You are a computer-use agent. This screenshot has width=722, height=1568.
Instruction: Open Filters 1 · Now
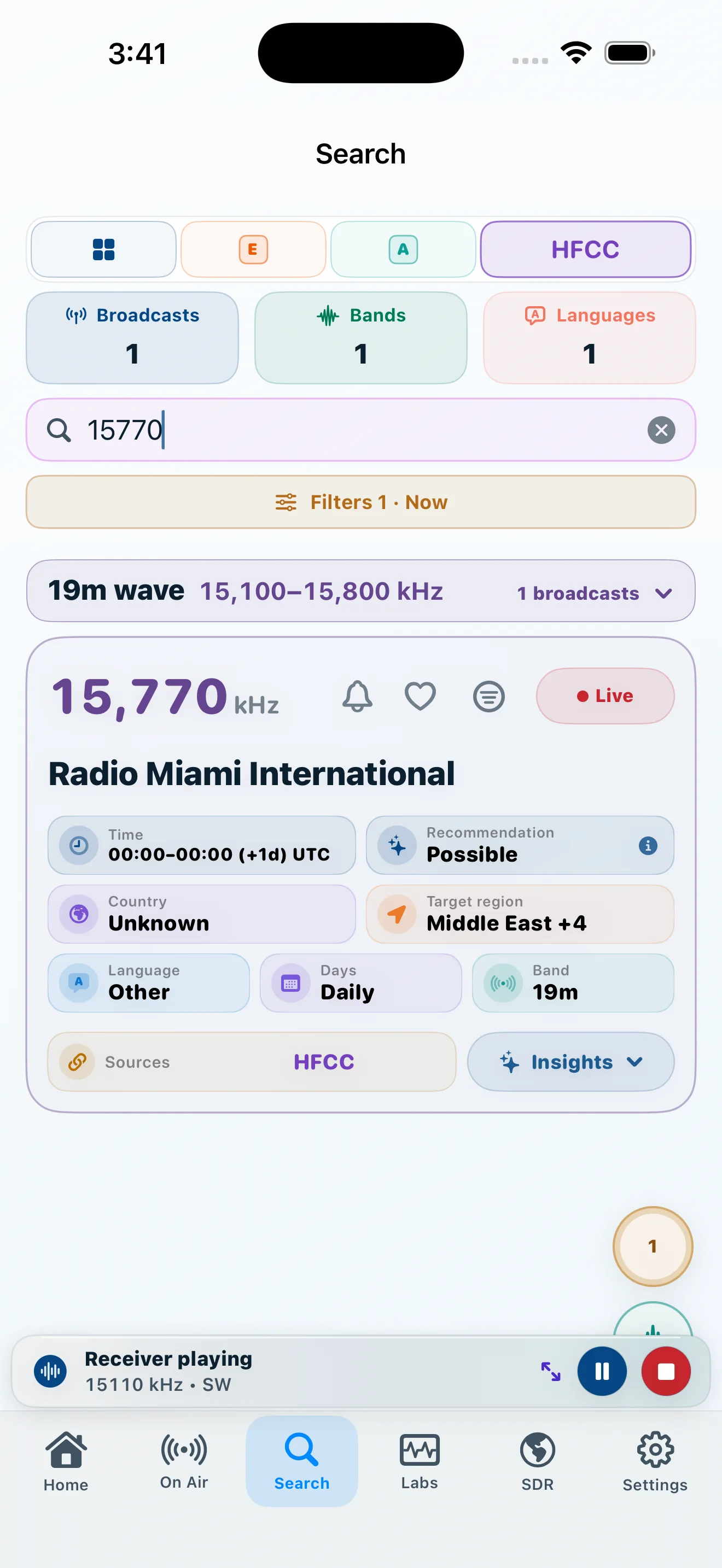click(x=361, y=502)
